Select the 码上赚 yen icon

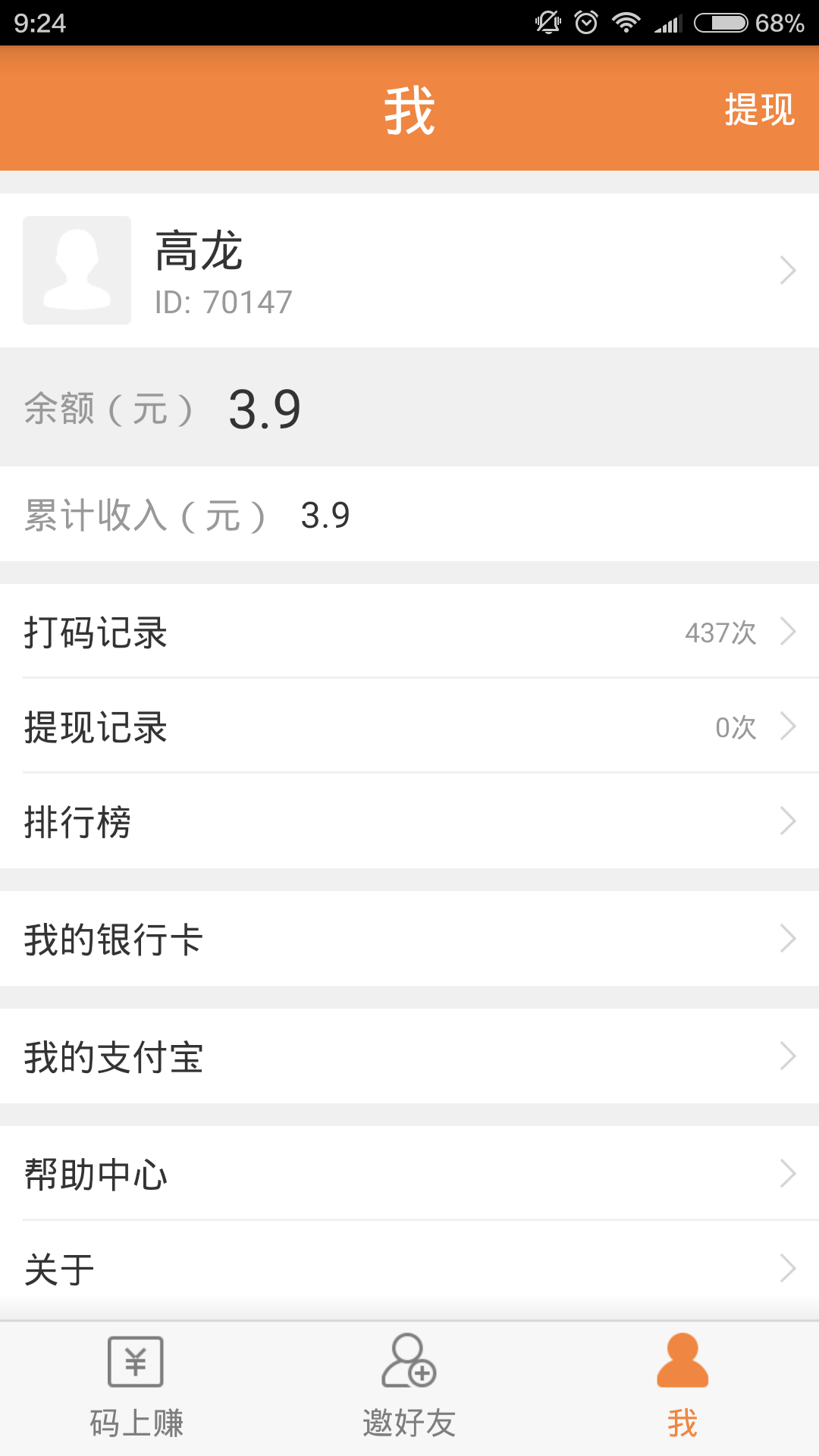click(x=135, y=1361)
